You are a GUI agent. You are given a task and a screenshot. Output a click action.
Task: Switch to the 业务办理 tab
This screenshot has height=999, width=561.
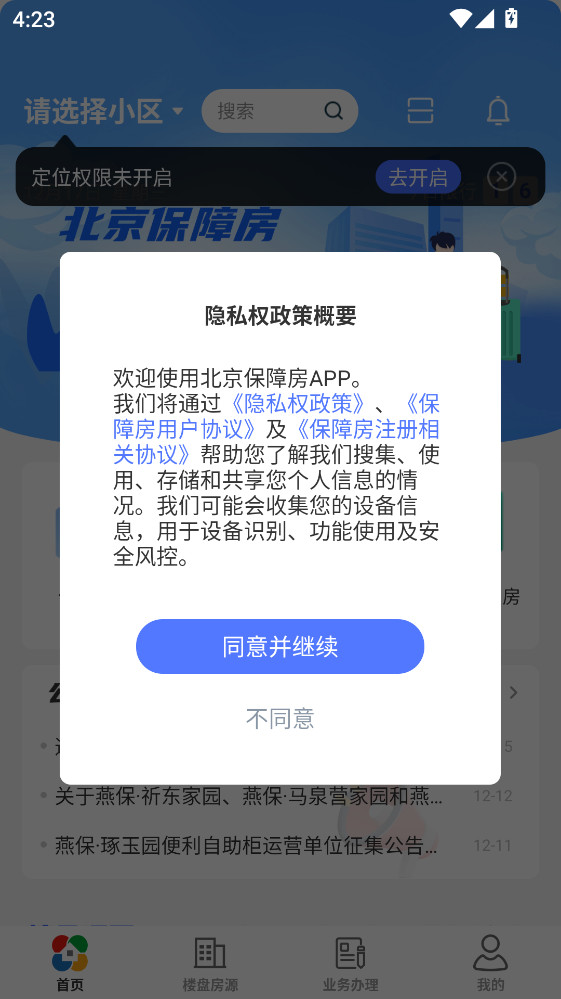click(x=350, y=965)
